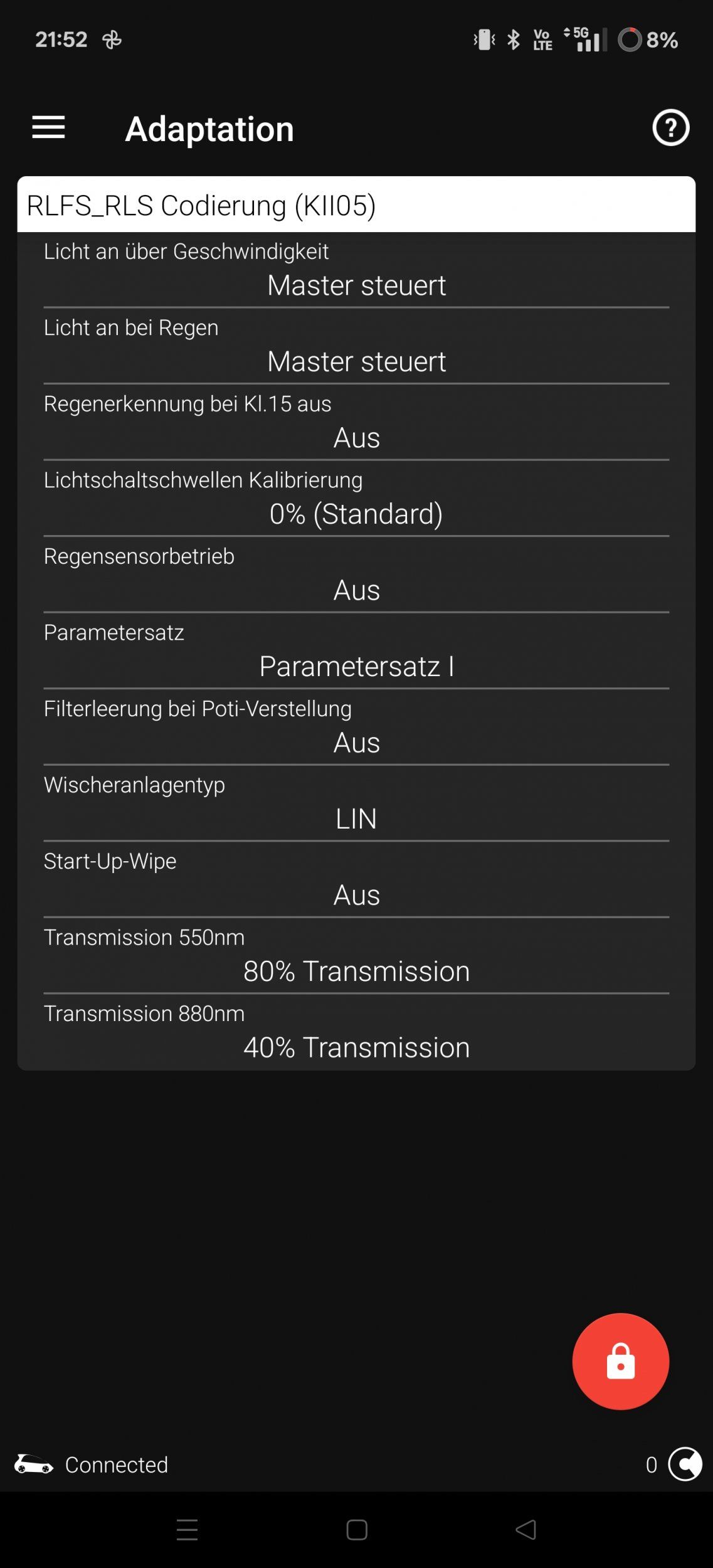Change the Regensensorbetrieb setting

coord(356,590)
